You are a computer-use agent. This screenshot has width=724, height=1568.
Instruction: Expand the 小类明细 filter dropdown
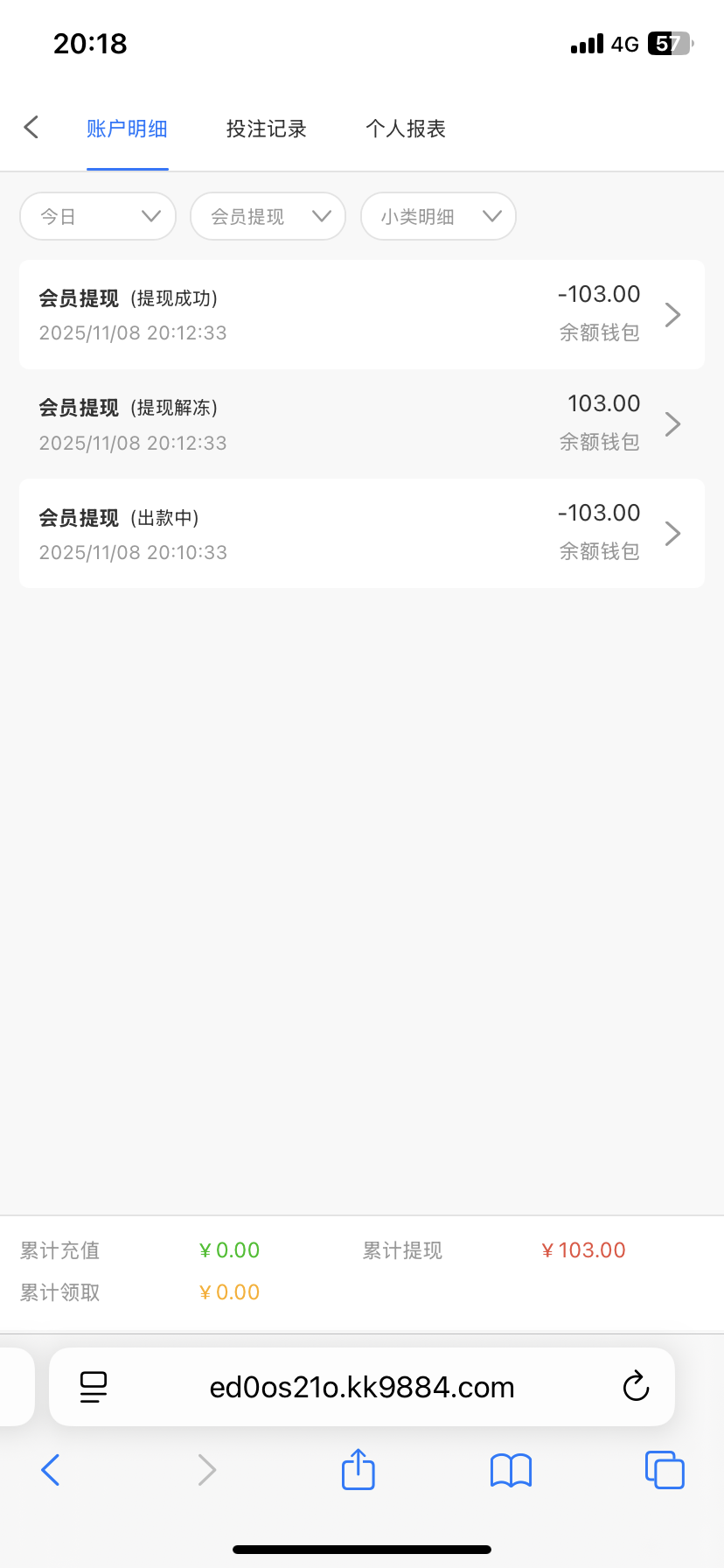438,216
